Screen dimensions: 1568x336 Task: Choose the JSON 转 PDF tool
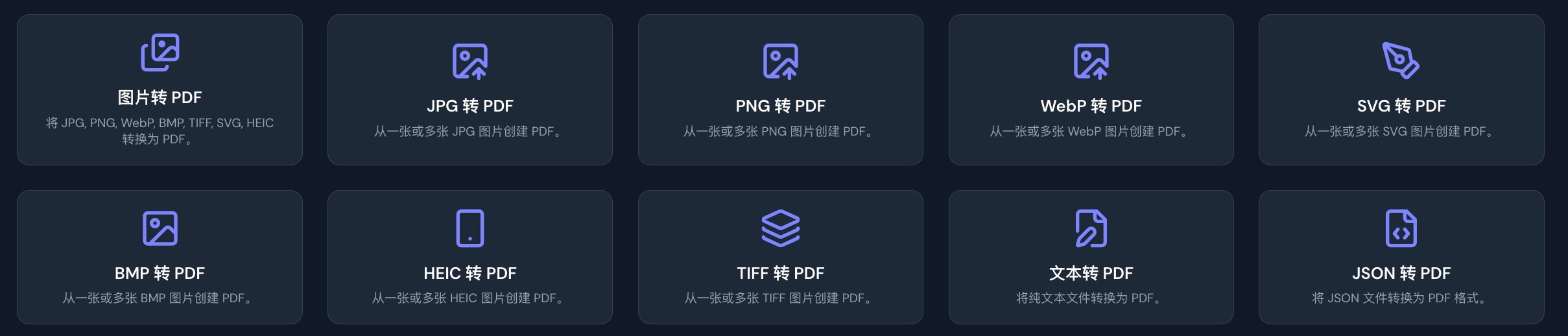tap(1401, 257)
